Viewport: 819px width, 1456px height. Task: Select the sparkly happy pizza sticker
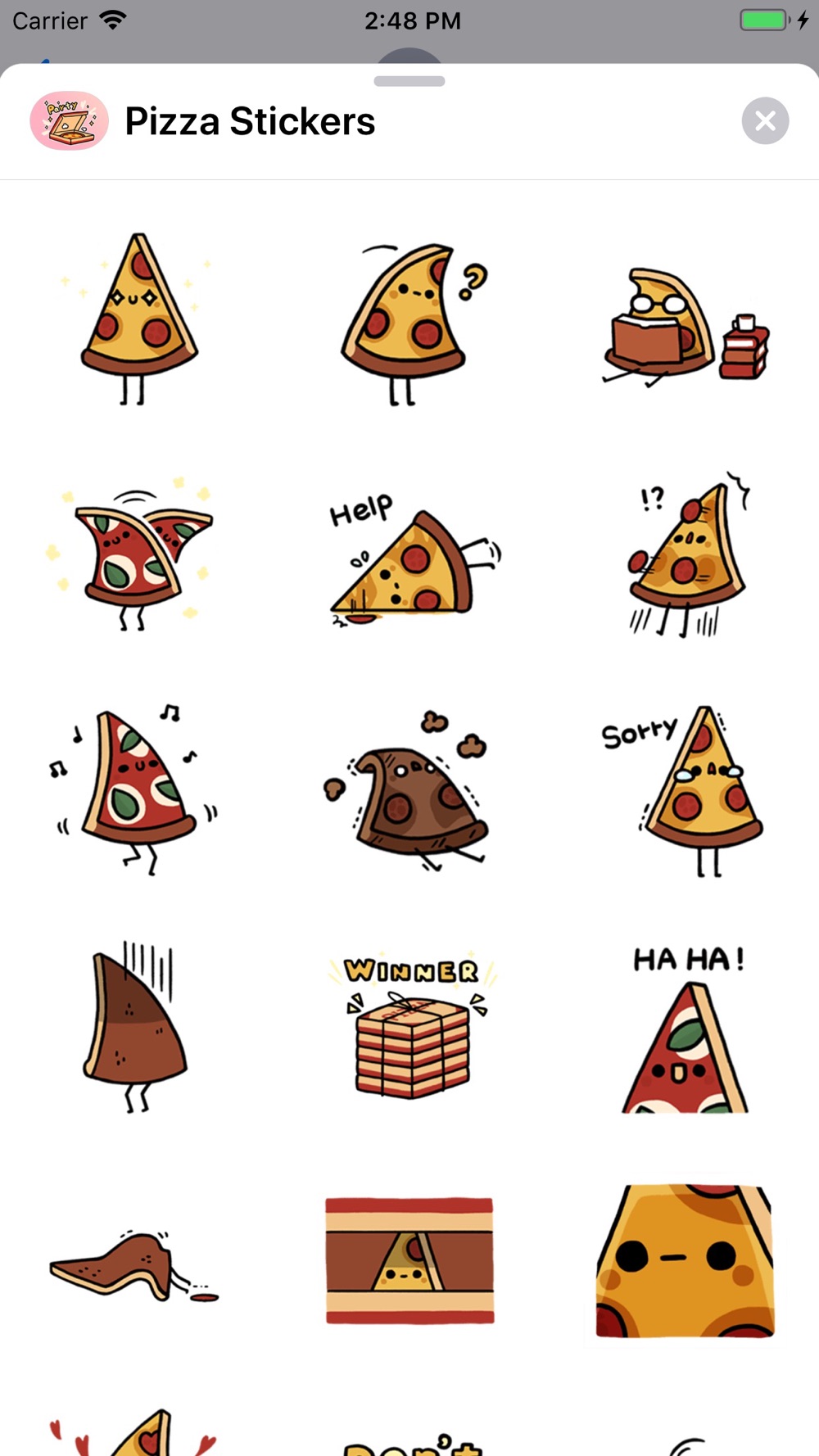coord(138,318)
